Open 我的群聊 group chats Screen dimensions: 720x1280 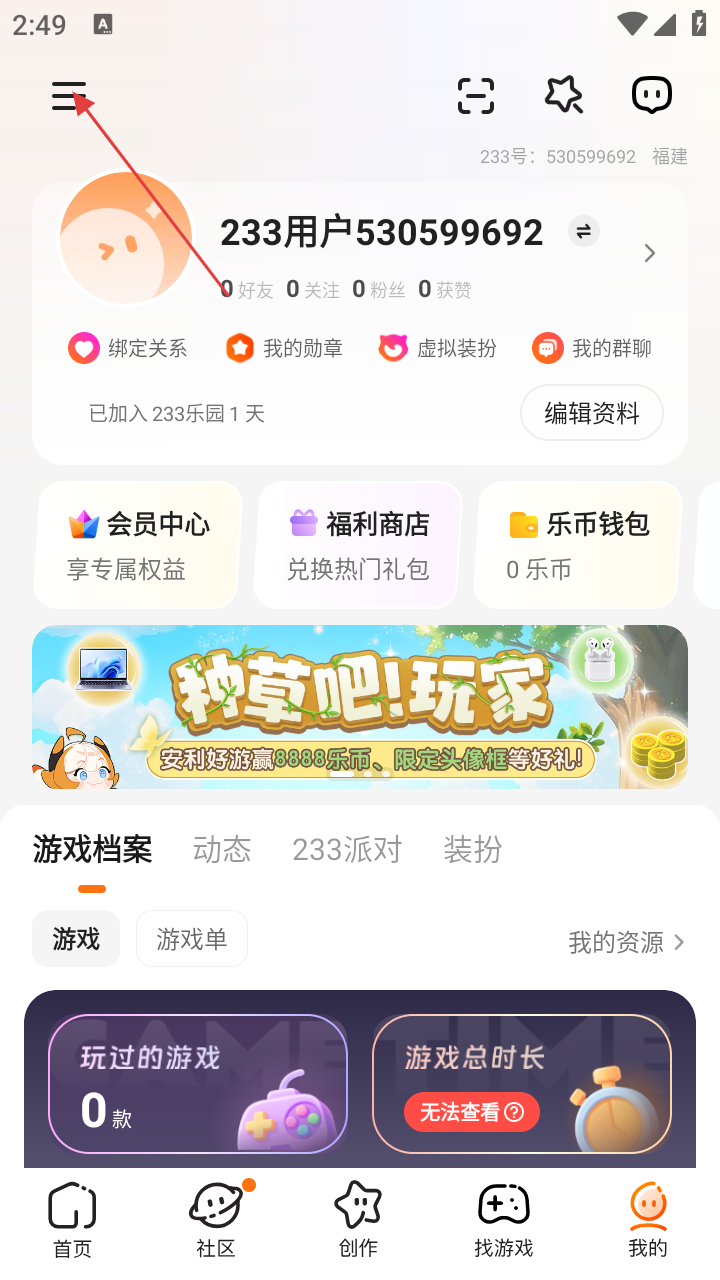pos(592,348)
